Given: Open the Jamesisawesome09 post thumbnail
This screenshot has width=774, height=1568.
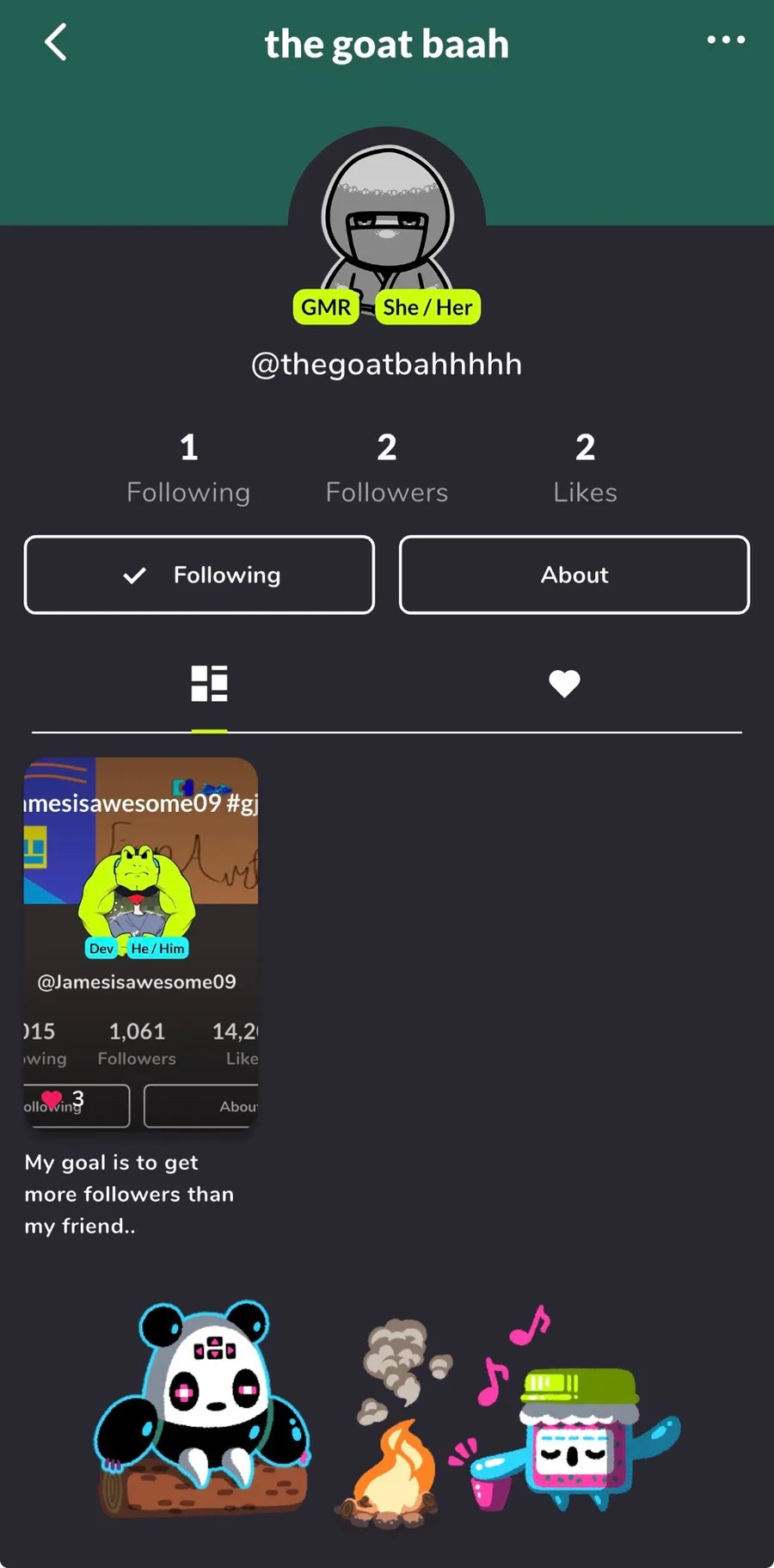Looking at the screenshot, I should click(141, 942).
